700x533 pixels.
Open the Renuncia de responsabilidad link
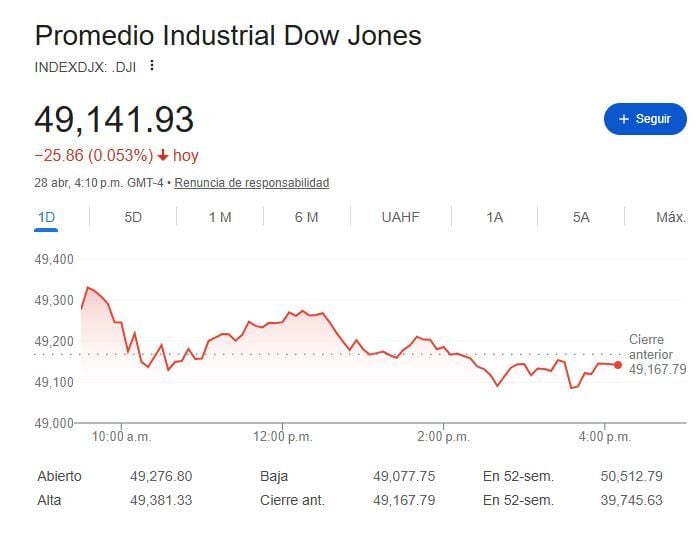pos(253,183)
